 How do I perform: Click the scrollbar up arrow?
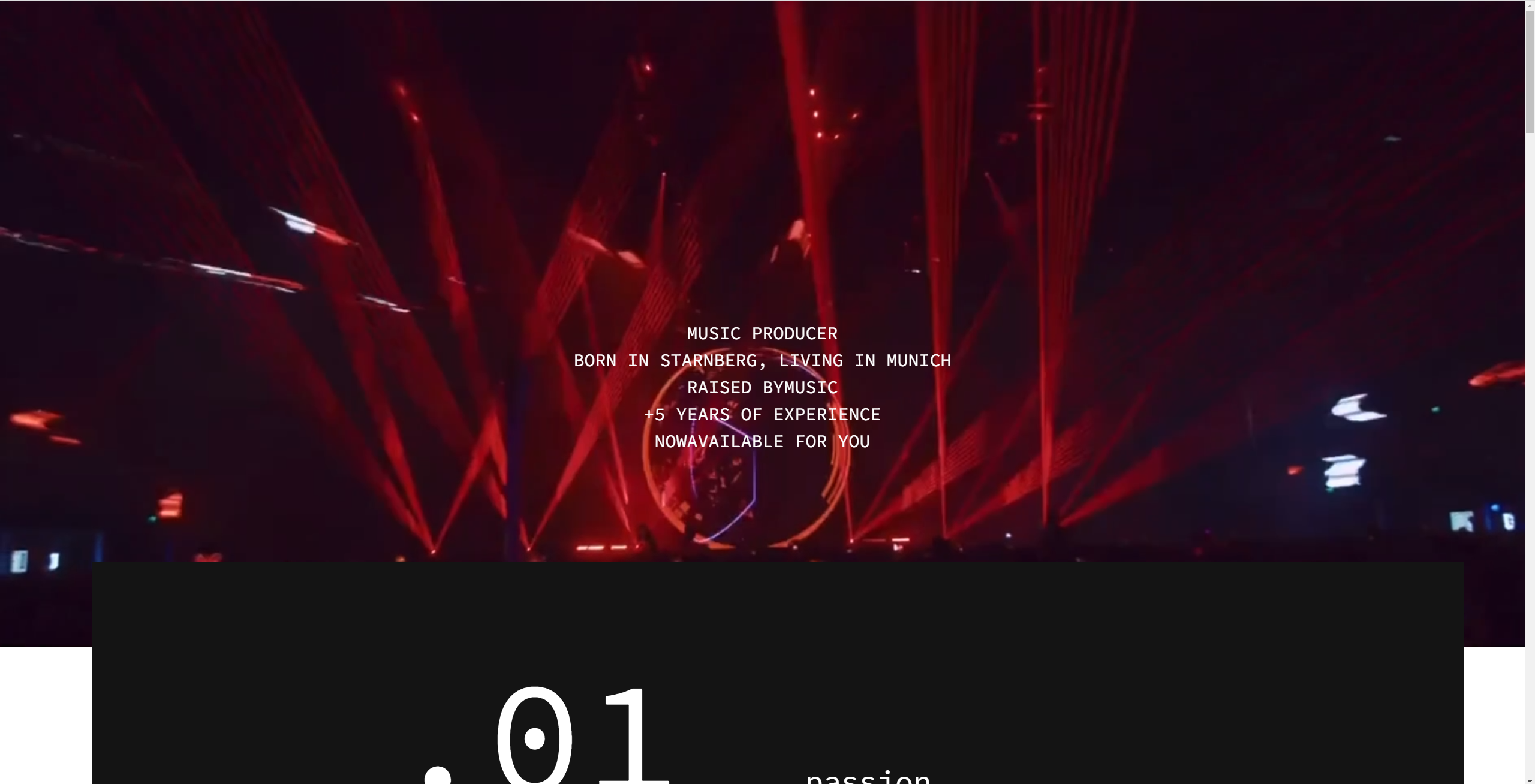click(1530, 4)
